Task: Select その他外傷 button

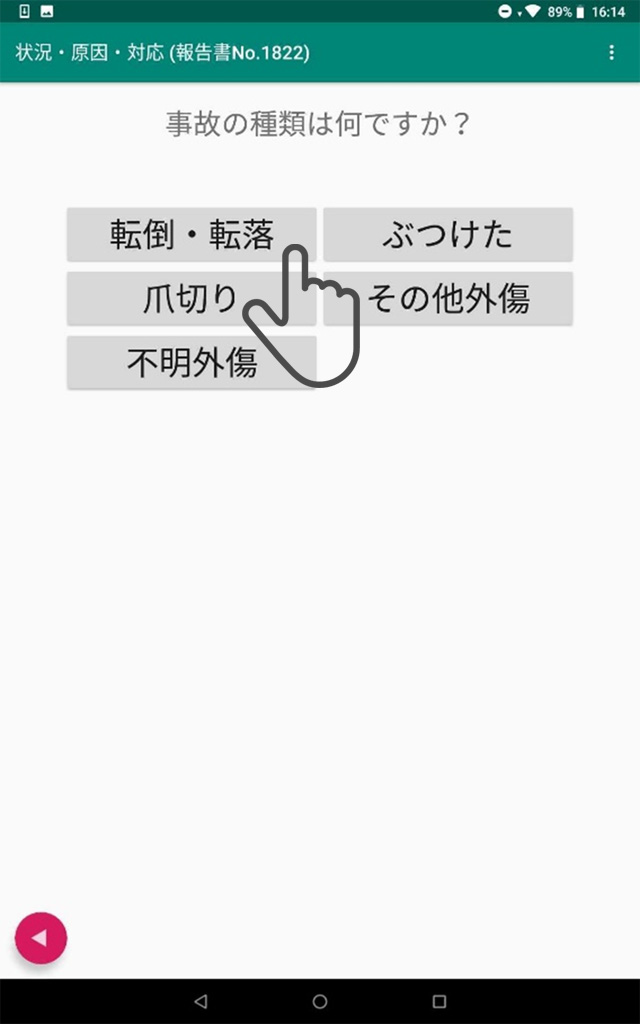Action: coord(447,298)
